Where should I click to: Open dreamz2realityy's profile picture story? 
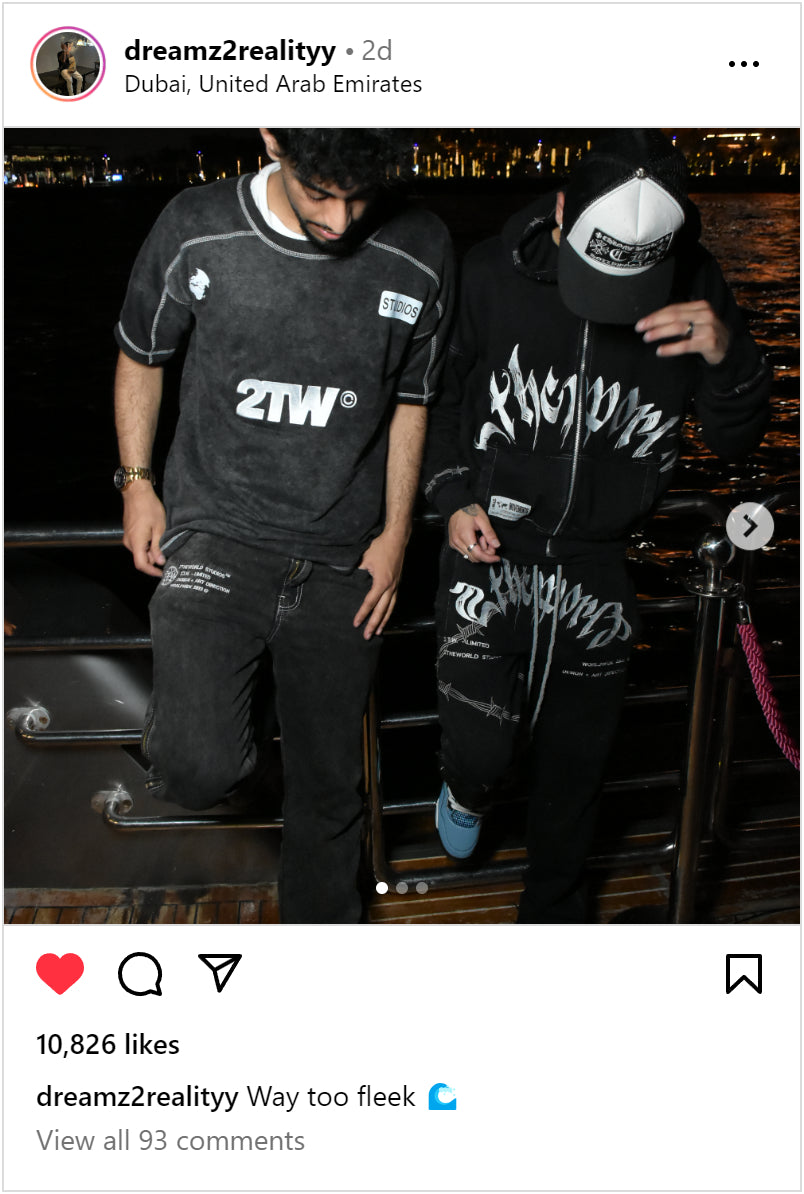pos(68,65)
